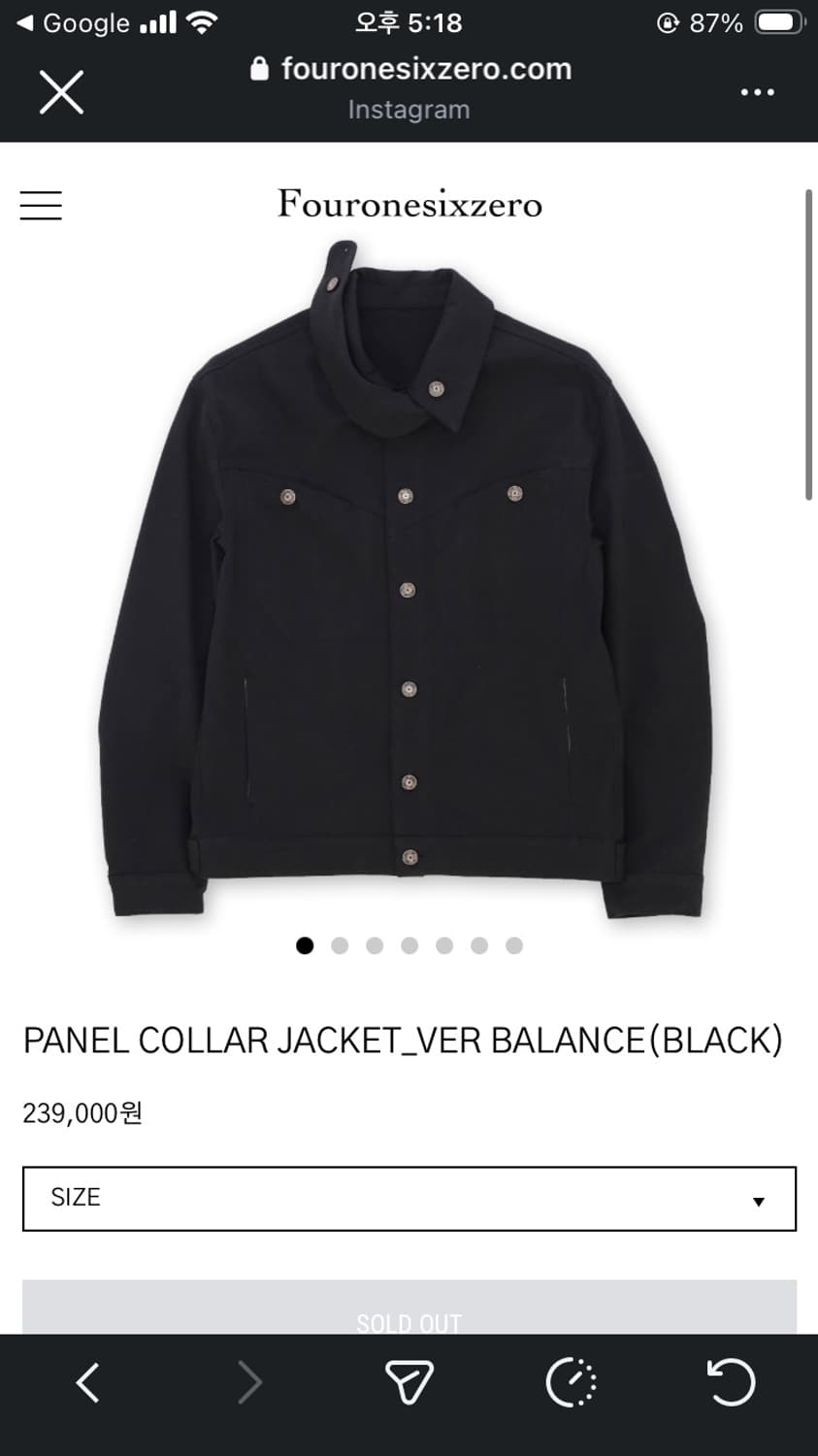The width and height of the screenshot is (818, 1456).
Task: Reload the page with the refresh icon
Action: click(x=732, y=1382)
